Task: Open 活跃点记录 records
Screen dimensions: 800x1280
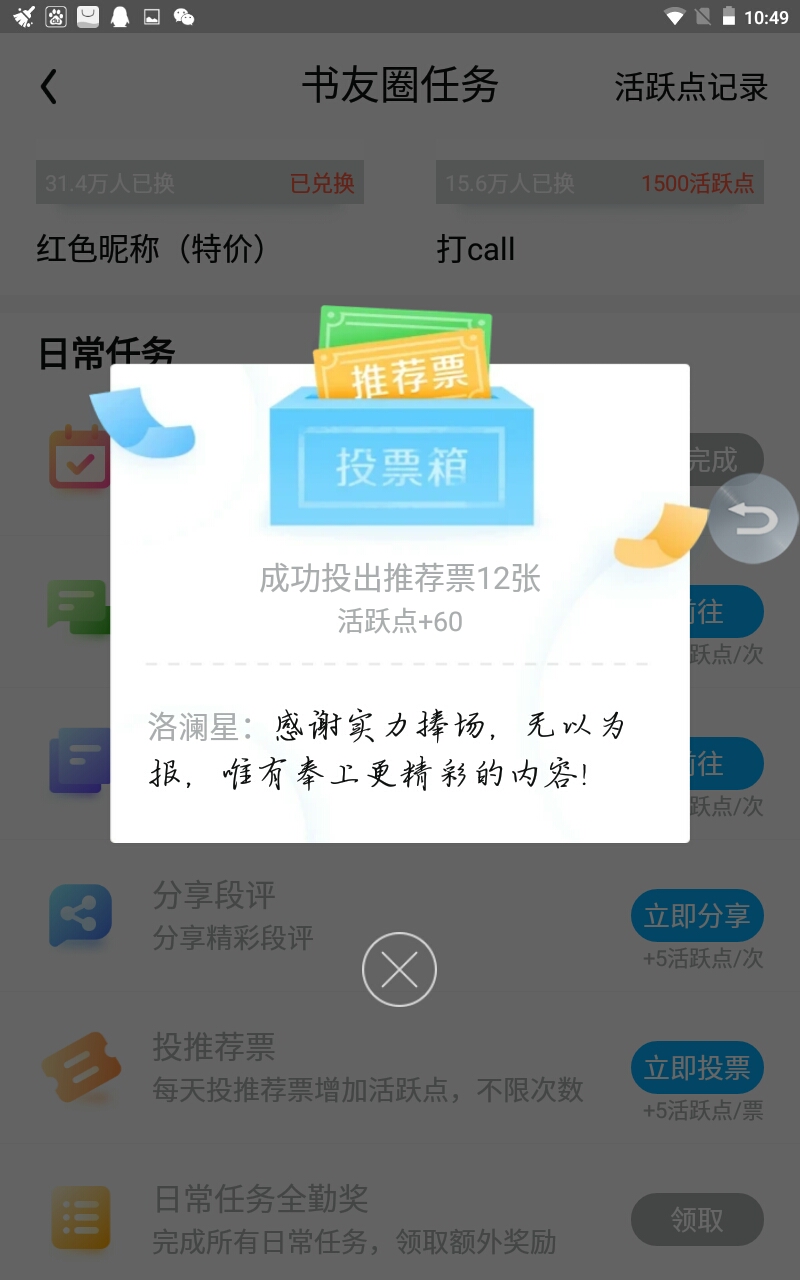Action: click(x=691, y=87)
